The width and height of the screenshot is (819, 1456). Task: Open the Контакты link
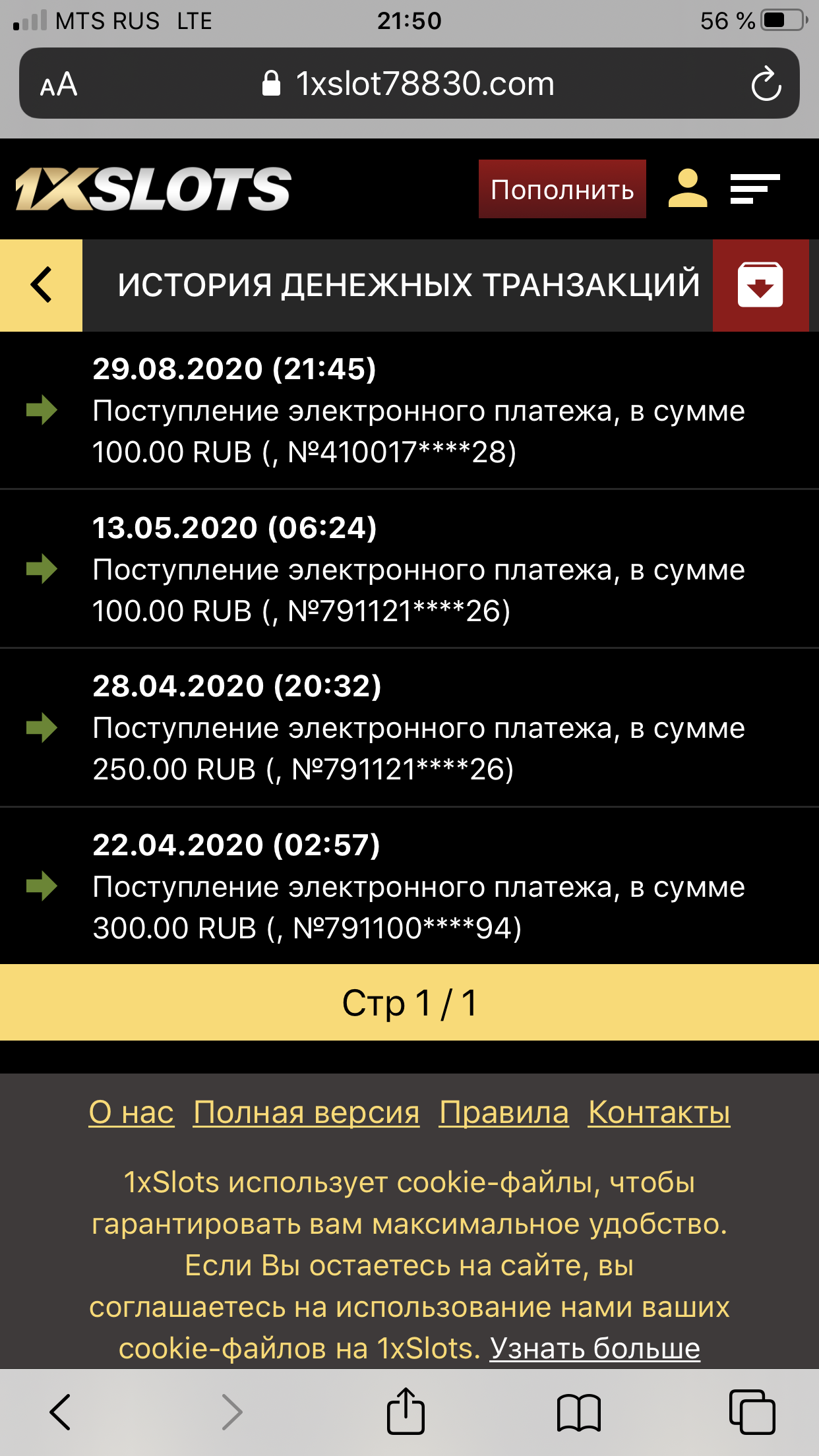click(x=659, y=1112)
